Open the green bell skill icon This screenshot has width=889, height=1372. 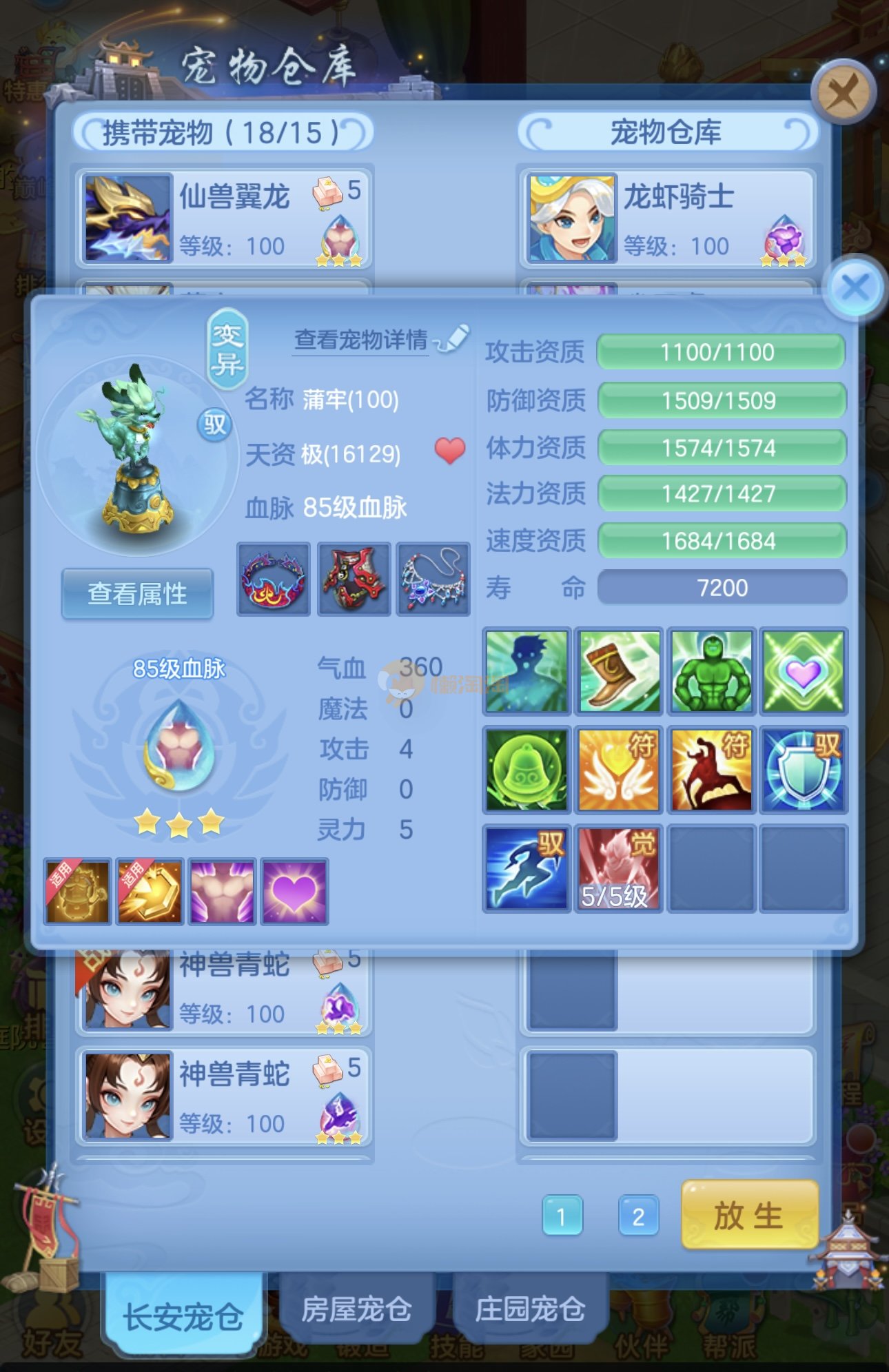click(527, 769)
